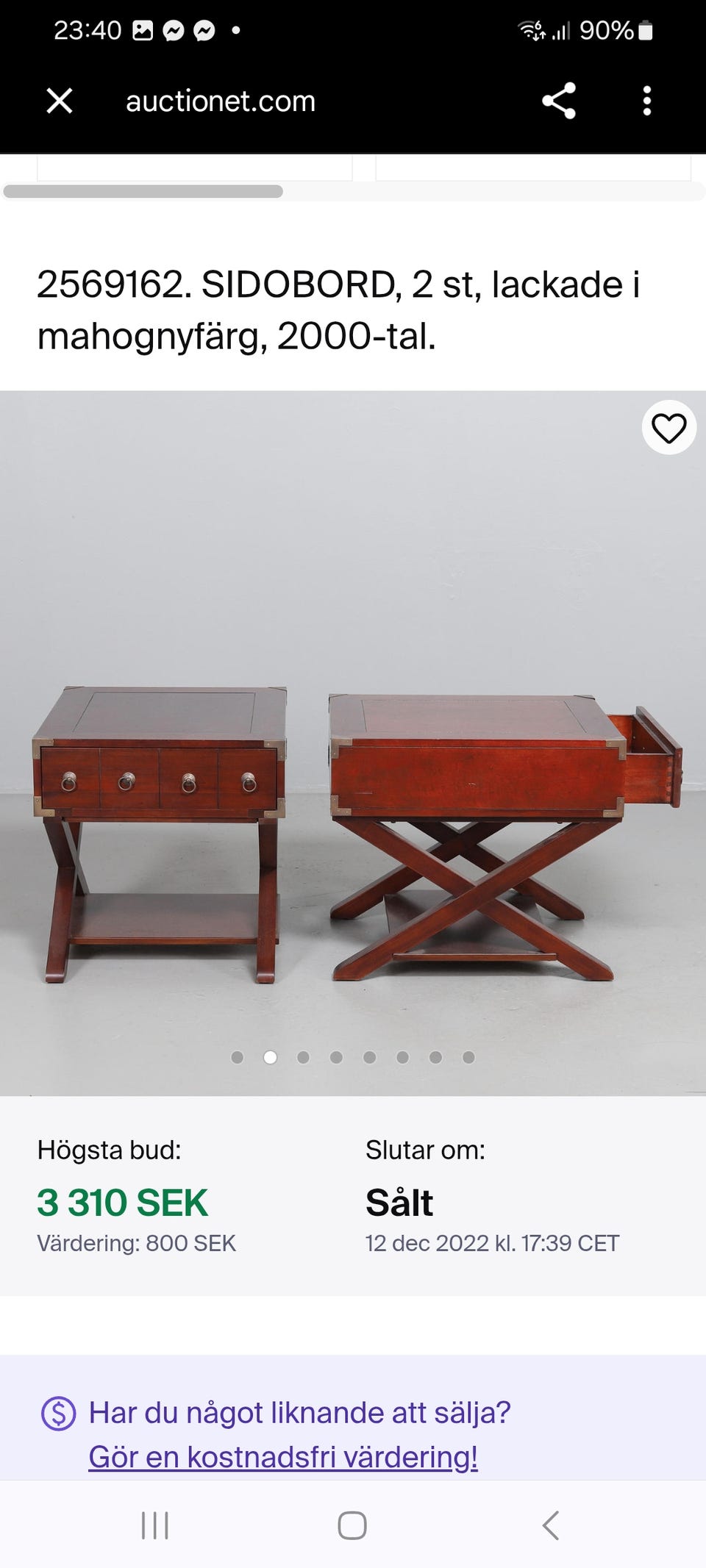Viewport: 706px width, 1568px height.
Task: Add the side tables to favorites
Action: click(668, 428)
